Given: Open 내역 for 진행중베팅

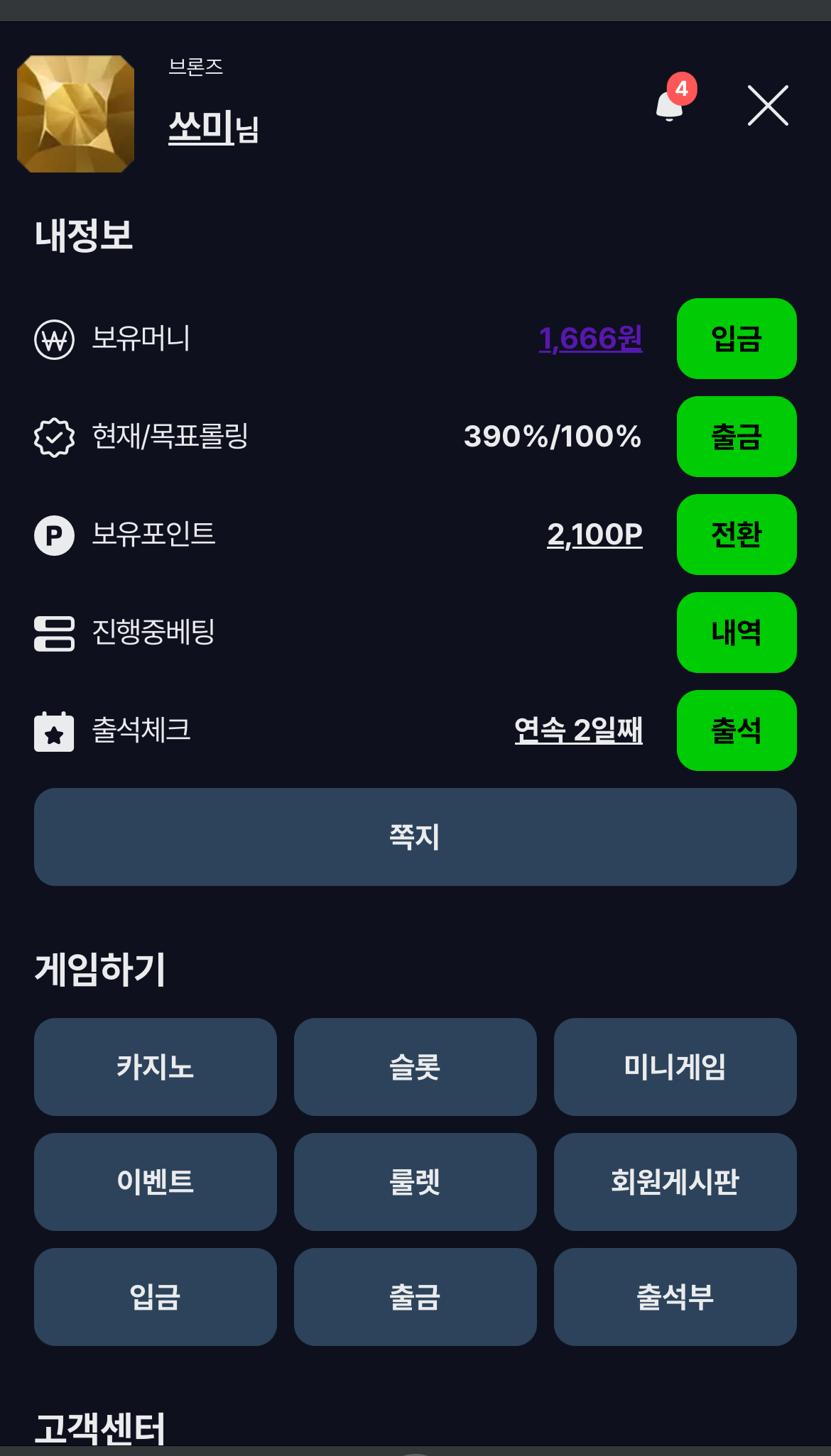Looking at the screenshot, I should tap(736, 633).
